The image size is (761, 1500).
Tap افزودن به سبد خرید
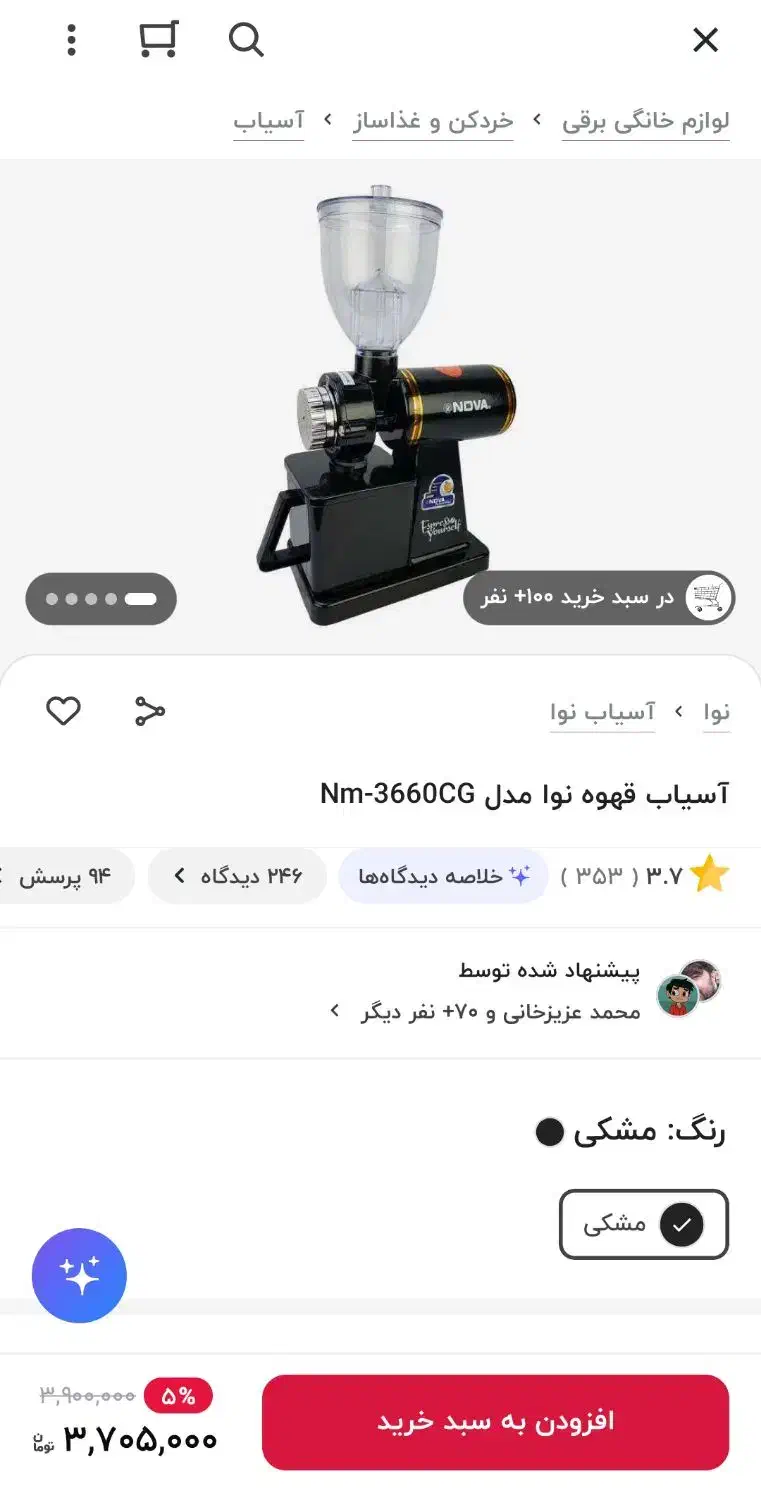[x=495, y=1421]
